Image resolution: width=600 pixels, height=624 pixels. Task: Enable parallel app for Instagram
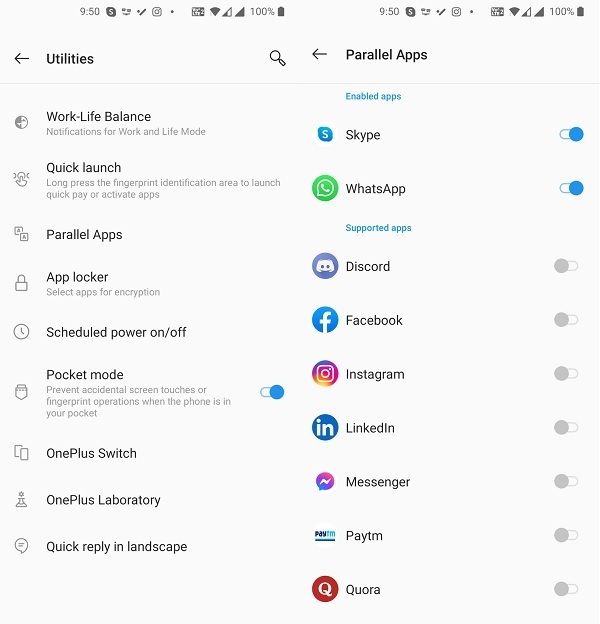[x=566, y=374]
